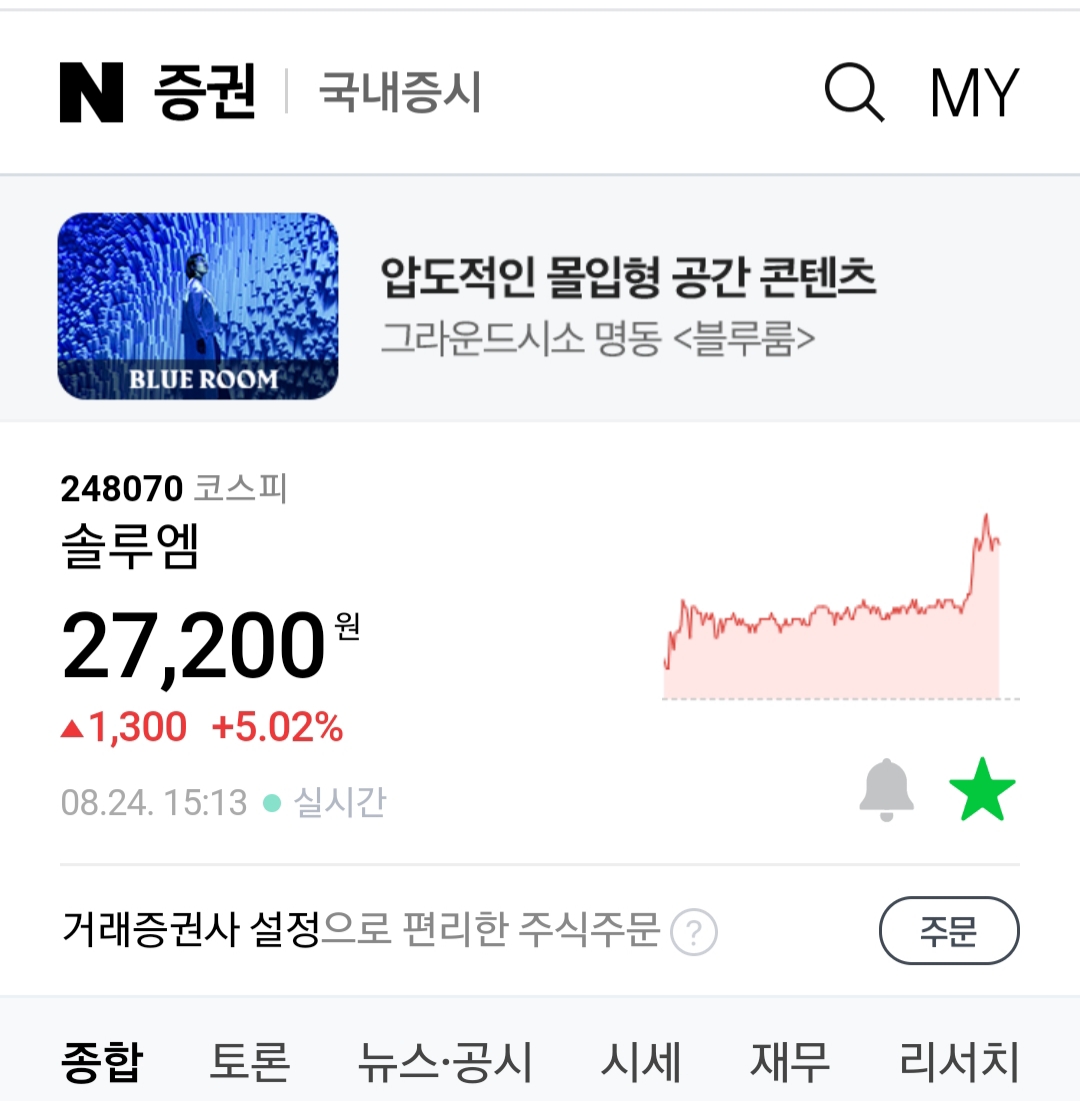The image size is (1080, 1101).
Task: Switch to the 뉴스·공시 tab
Action: [445, 1061]
